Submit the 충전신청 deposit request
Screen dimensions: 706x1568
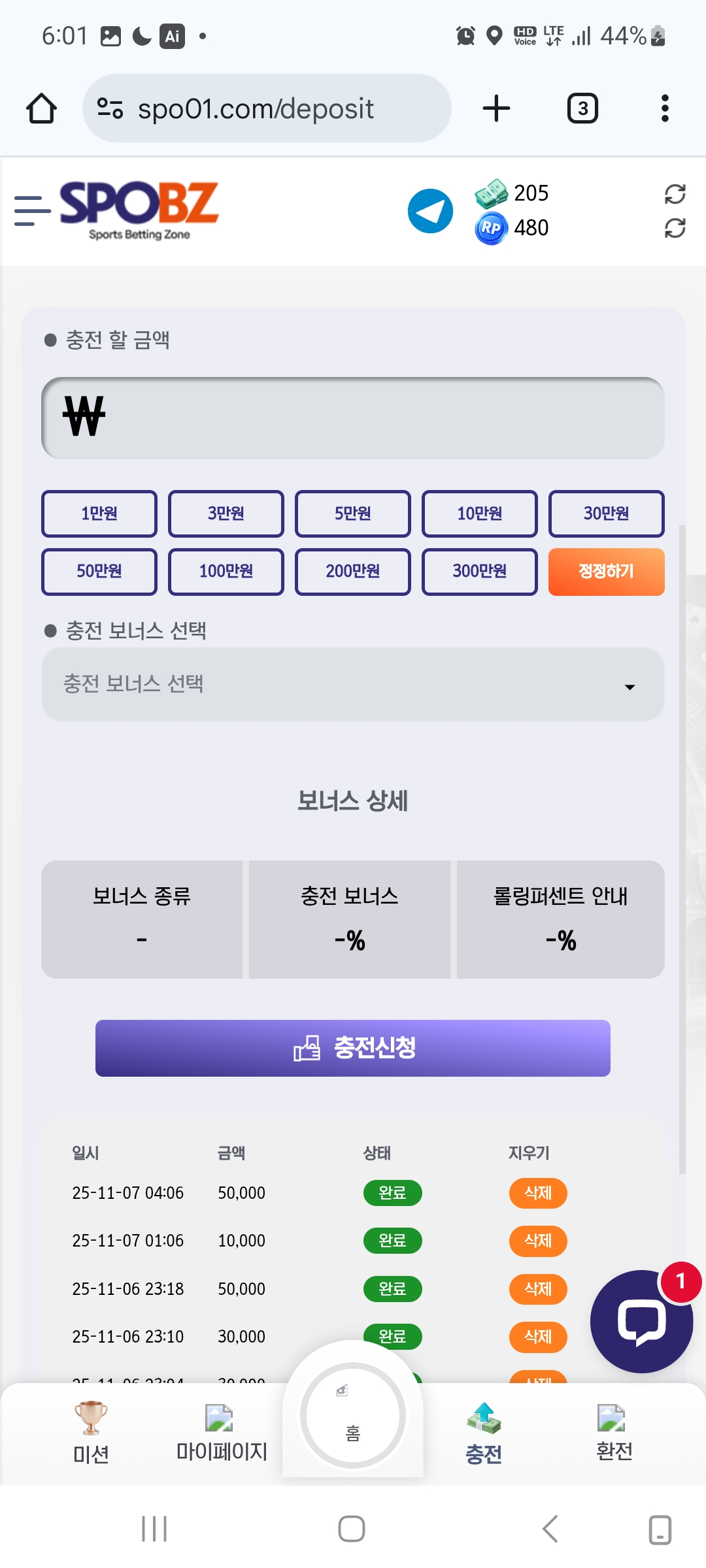click(353, 1048)
